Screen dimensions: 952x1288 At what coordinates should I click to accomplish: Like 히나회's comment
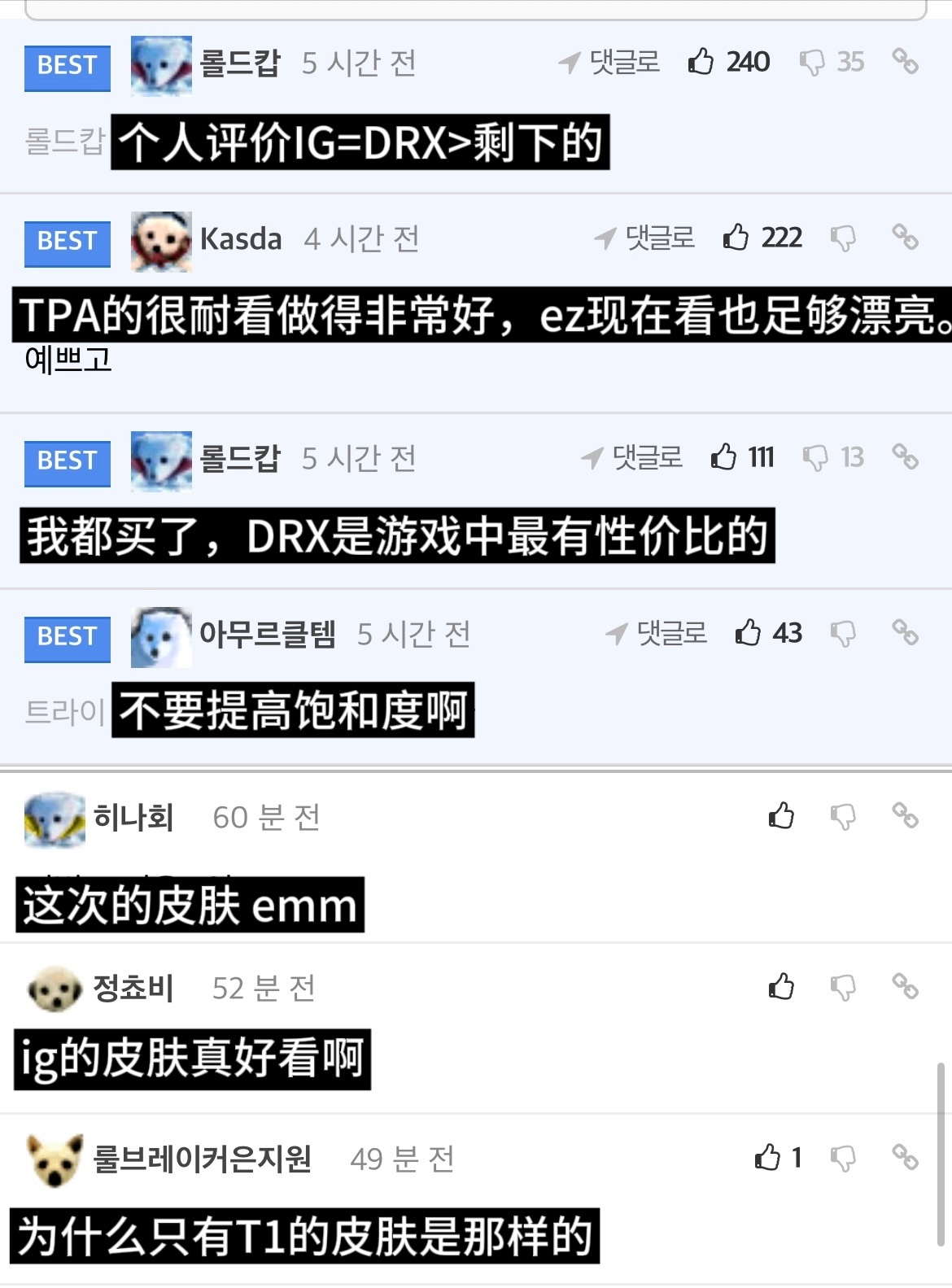click(x=781, y=815)
